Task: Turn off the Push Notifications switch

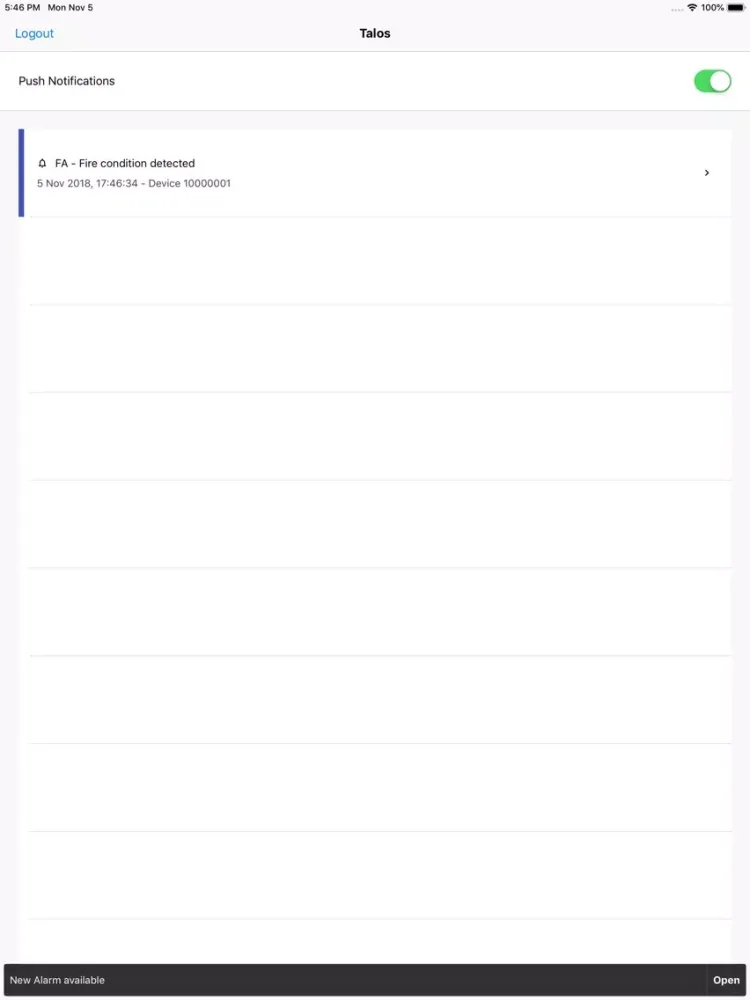Action: pos(712,81)
